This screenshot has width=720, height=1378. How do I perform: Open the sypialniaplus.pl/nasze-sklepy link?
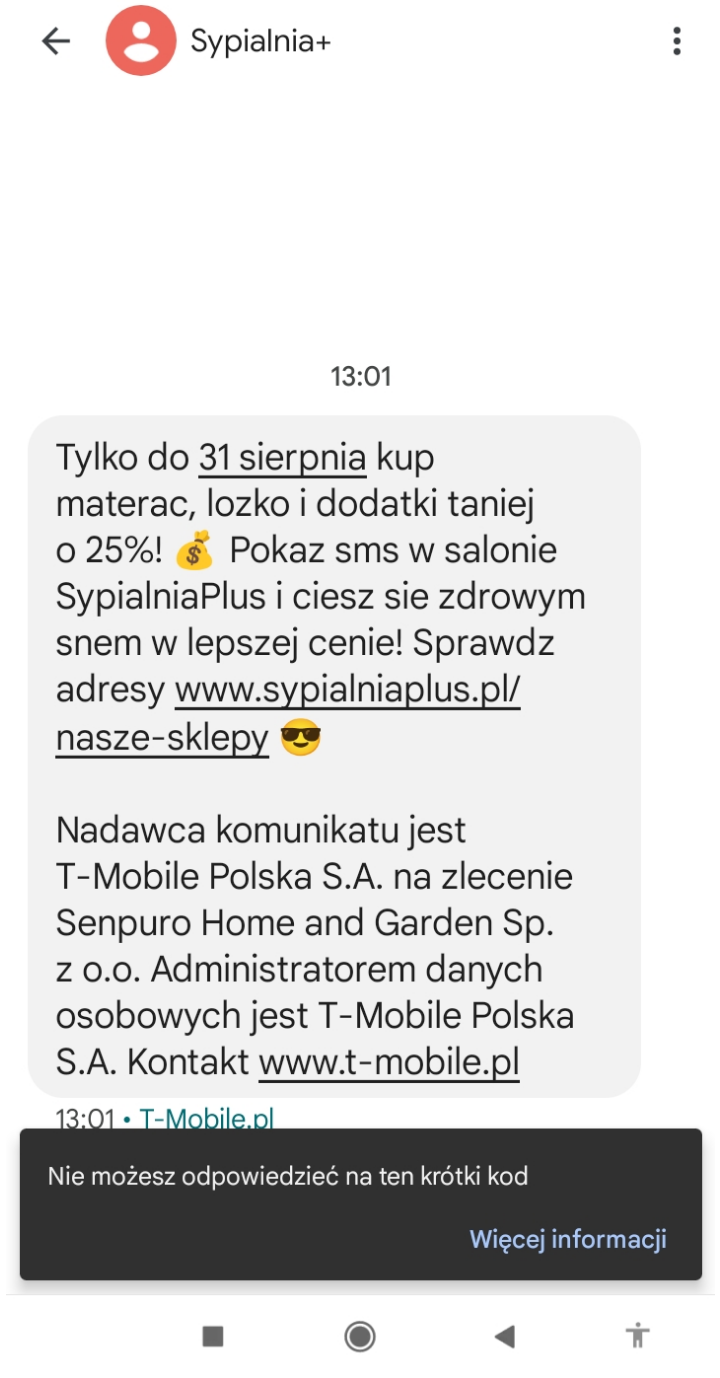(347, 691)
